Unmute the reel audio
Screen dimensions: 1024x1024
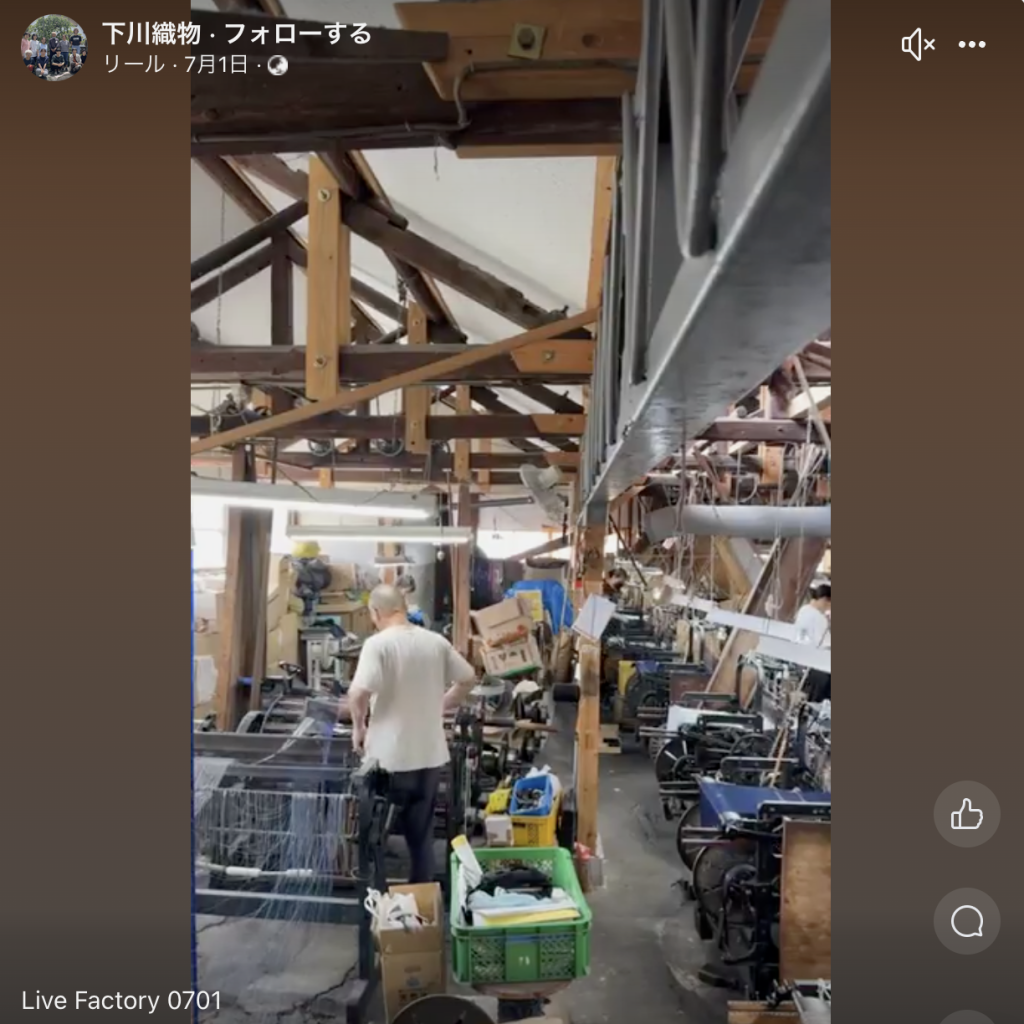[917, 45]
